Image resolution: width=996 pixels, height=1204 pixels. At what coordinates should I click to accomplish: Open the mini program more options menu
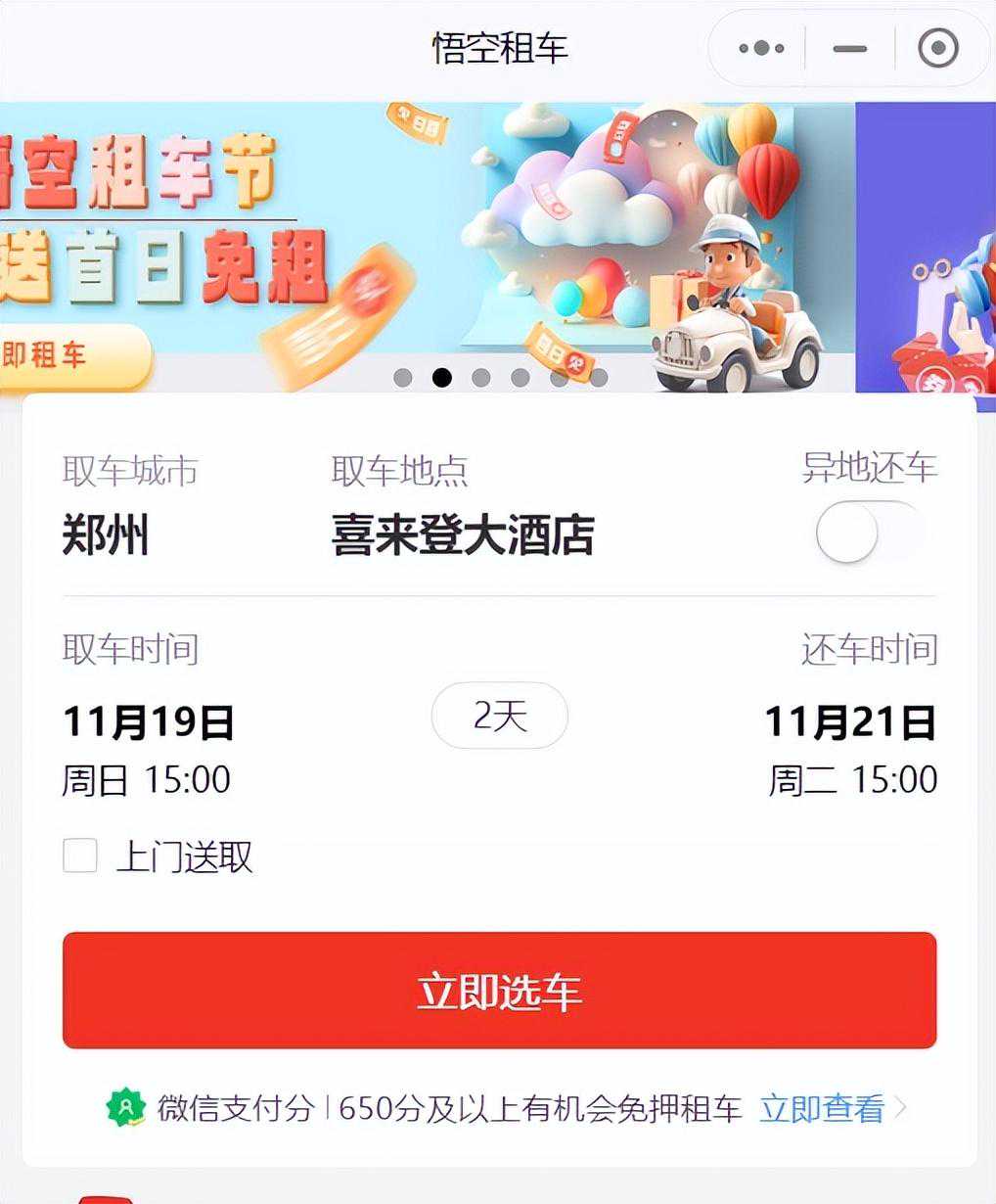[761, 48]
